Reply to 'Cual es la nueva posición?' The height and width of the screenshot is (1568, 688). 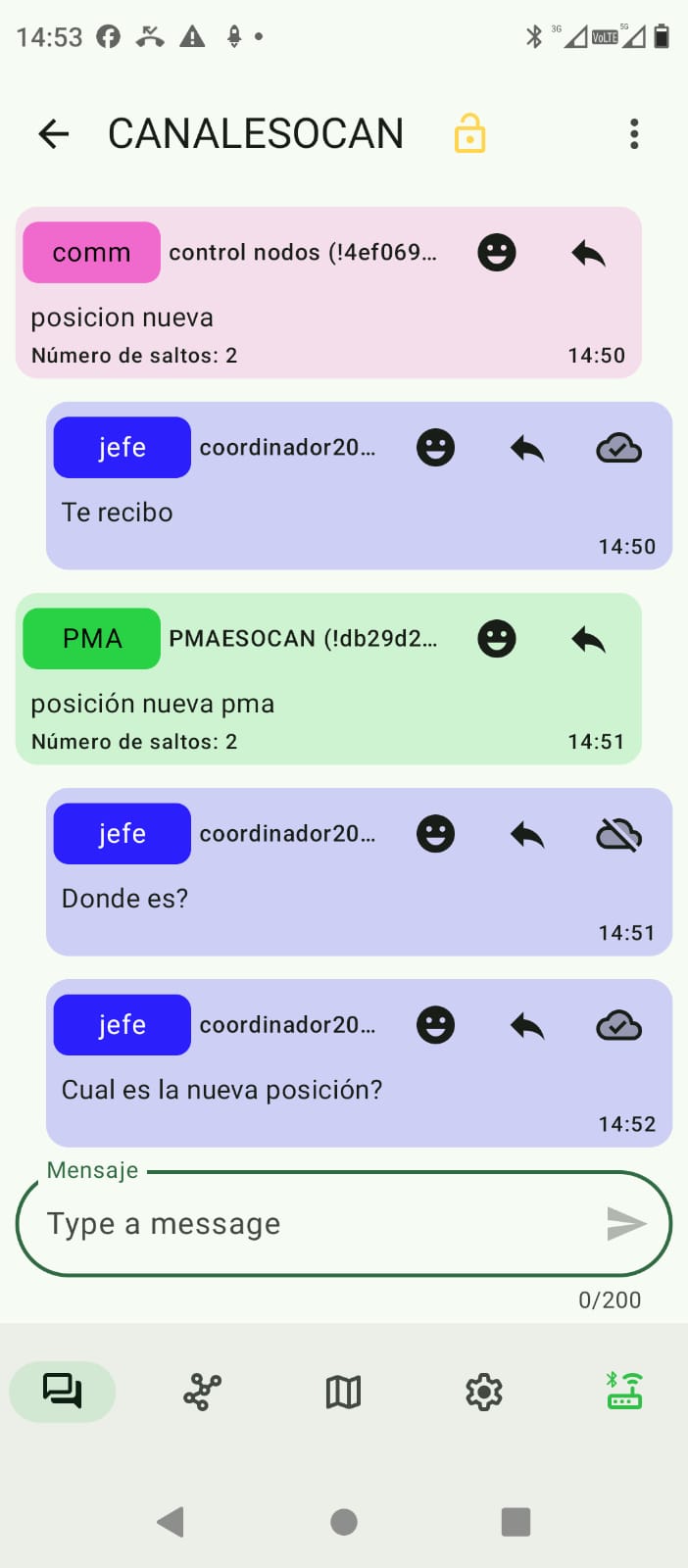527,1026
